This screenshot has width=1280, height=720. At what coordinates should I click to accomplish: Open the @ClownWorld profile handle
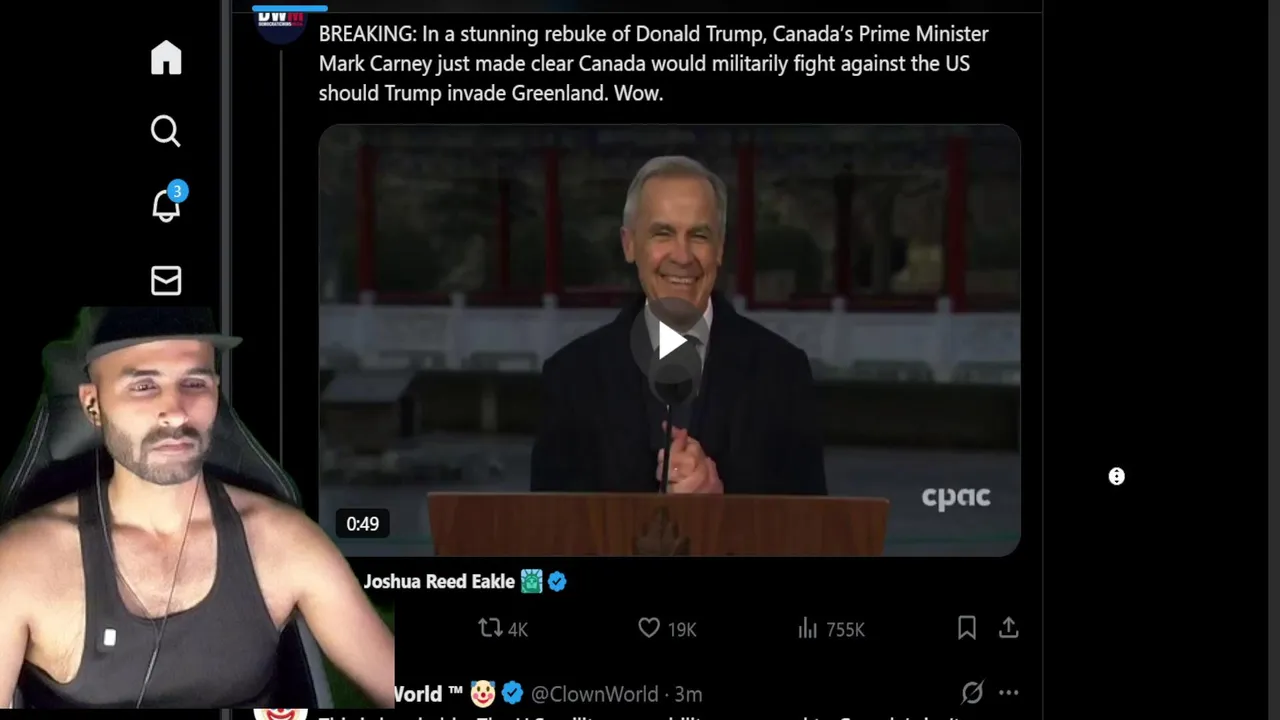(595, 693)
